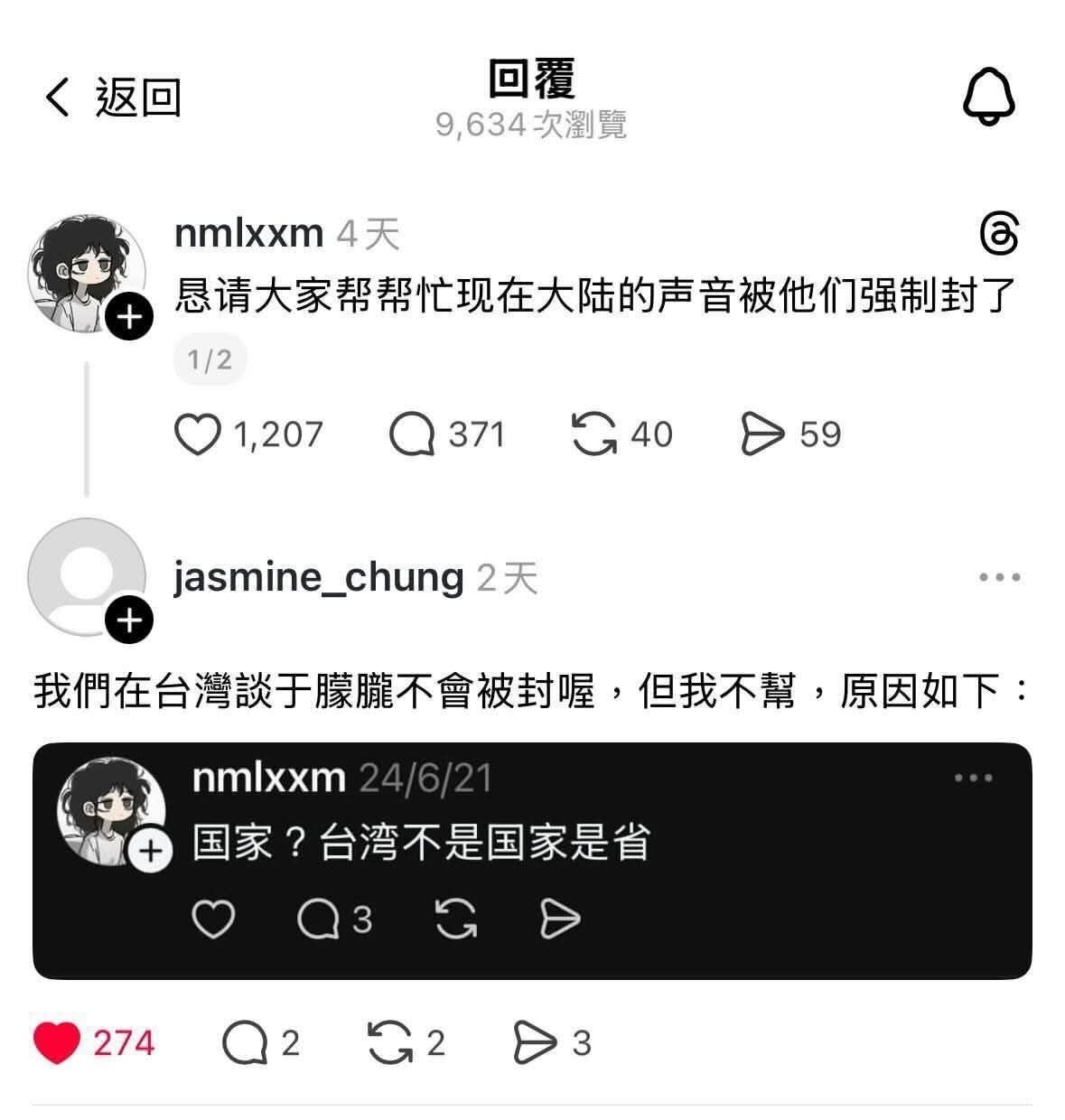Repost nmlxxm's post with 40 reposts

tap(594, 434)
